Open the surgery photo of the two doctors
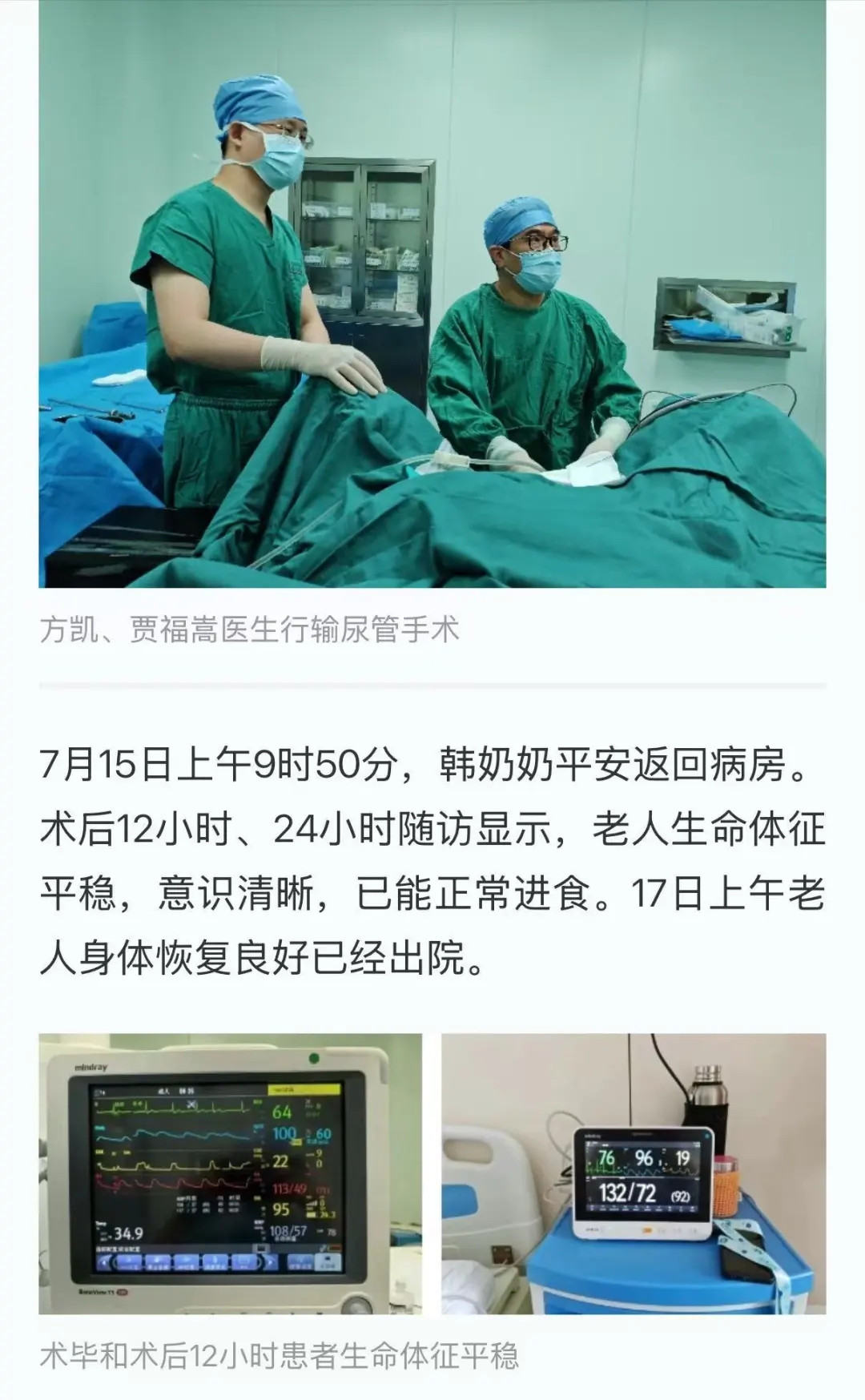The width and height of the screenshot is (865, 1400). (432, 293)
